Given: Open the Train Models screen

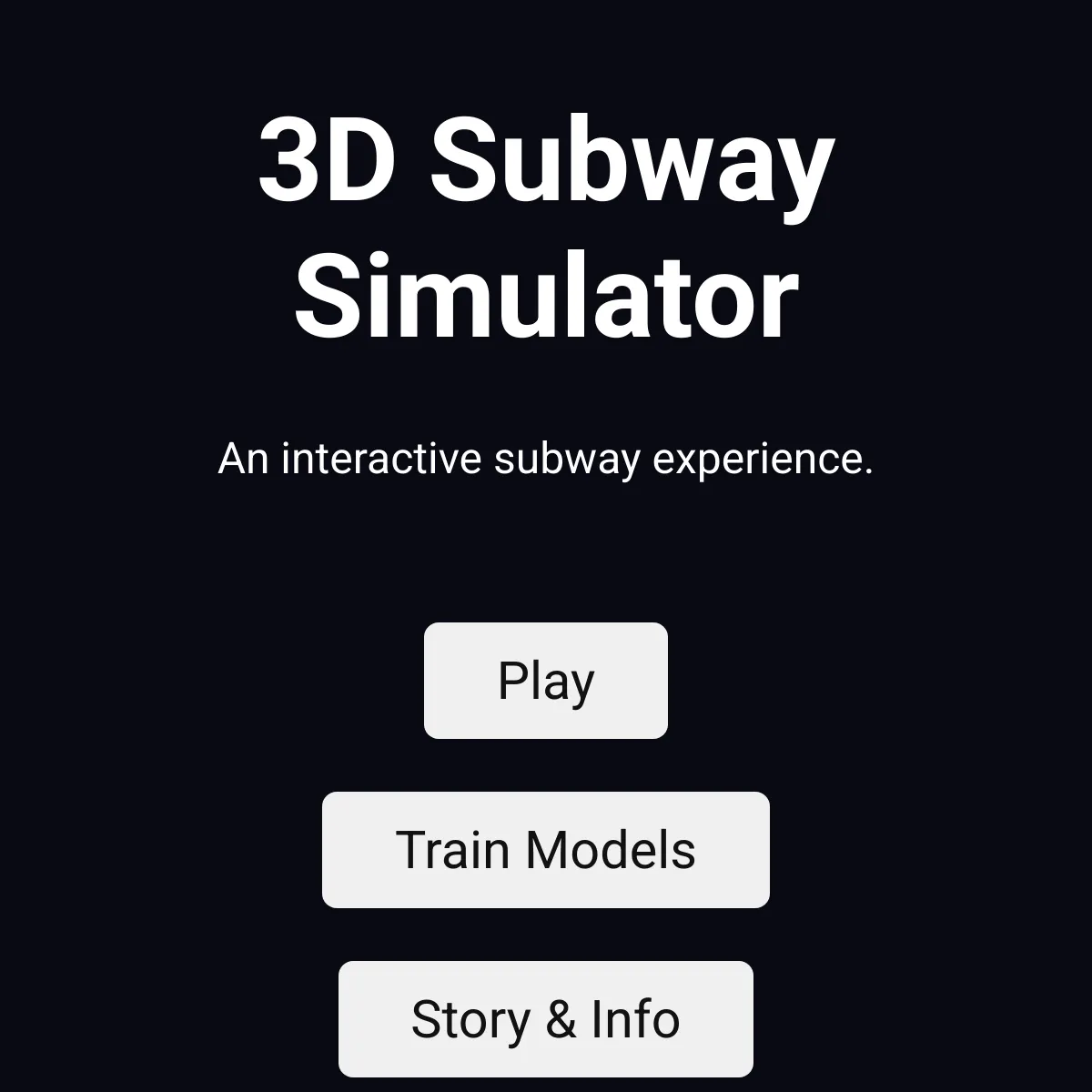Looking at the screenshot, I should [546, 850].
